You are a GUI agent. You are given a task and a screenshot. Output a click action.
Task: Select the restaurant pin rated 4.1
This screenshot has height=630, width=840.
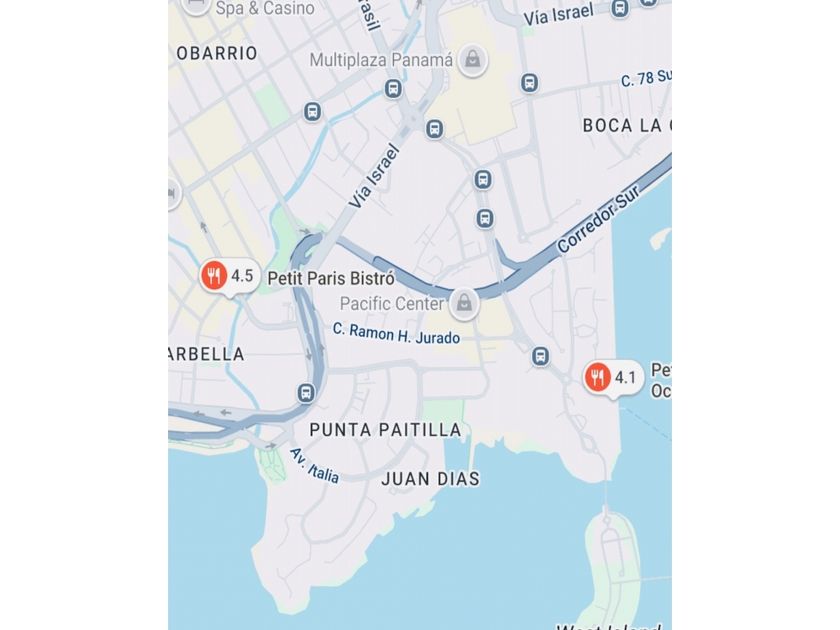tap(598, 377)
